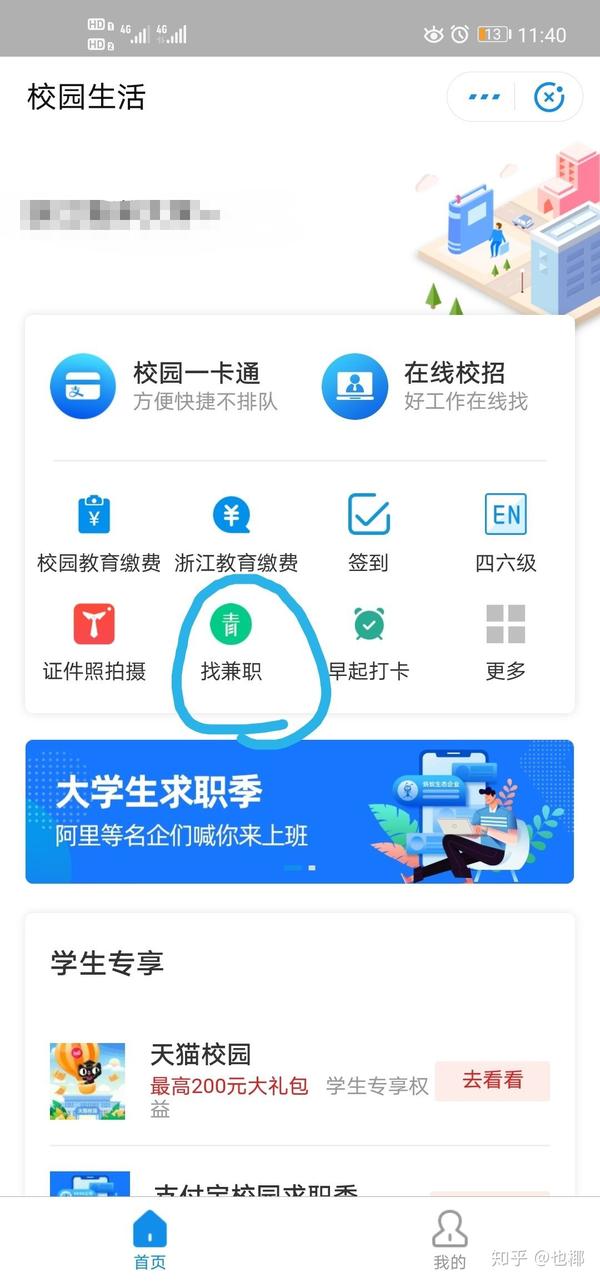Viewport: 600px width, 1283px height.
Task: Open the 大学生求职季 banner
Action: [299, 811]
